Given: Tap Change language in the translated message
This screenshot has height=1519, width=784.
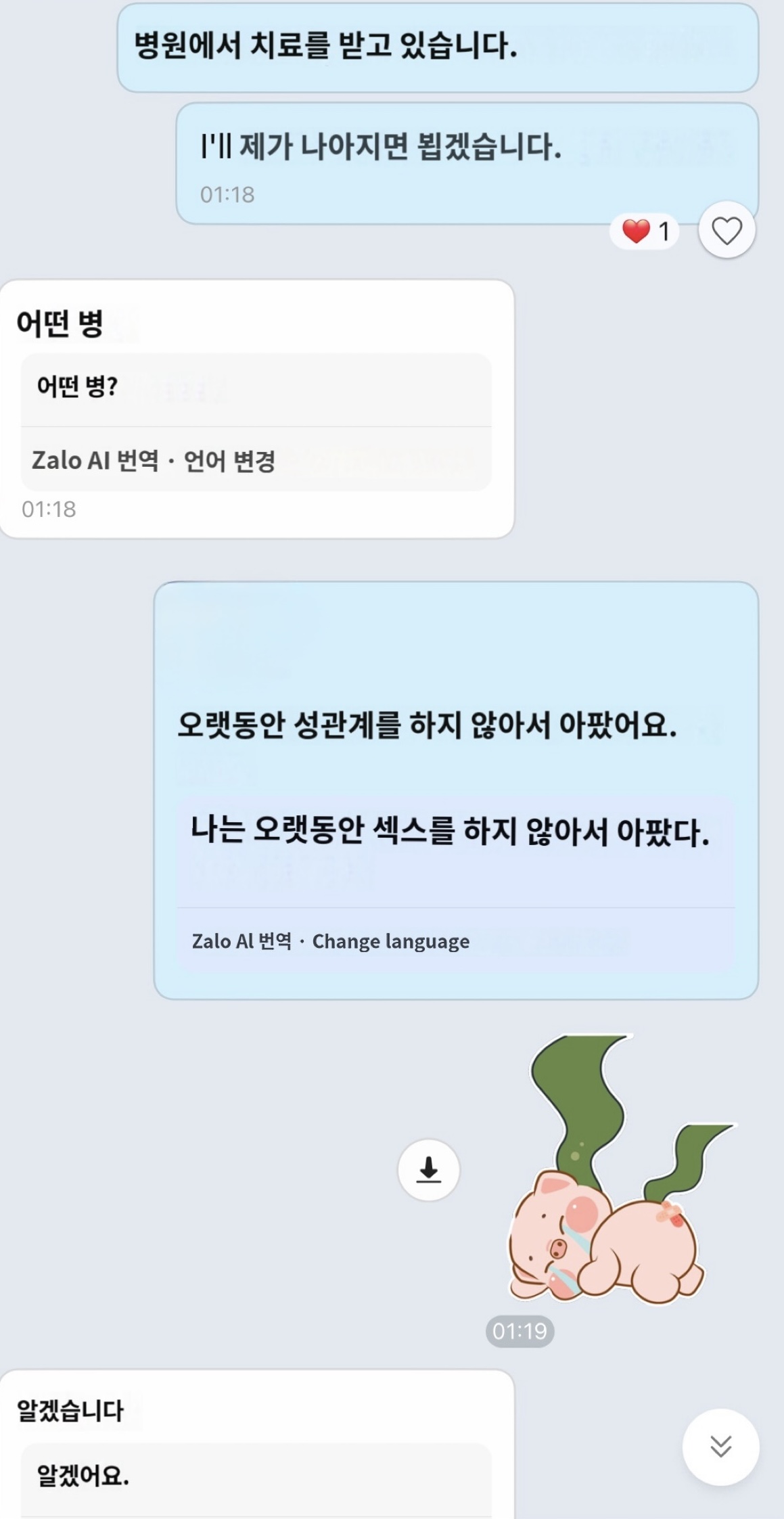Looking at the screenshot, I should (x=390, y=941).
